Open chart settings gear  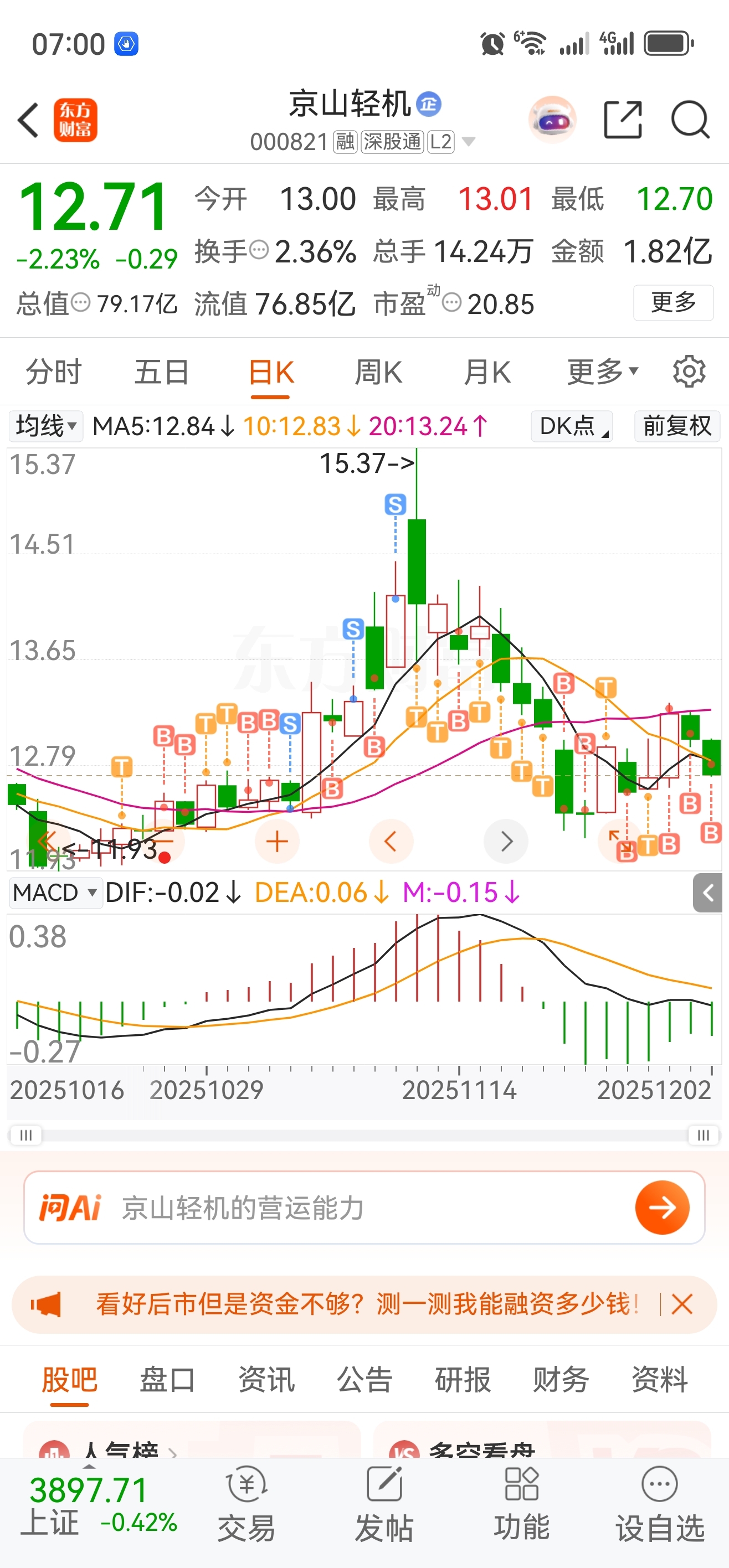pyautogui.click(x=689, y=372)
